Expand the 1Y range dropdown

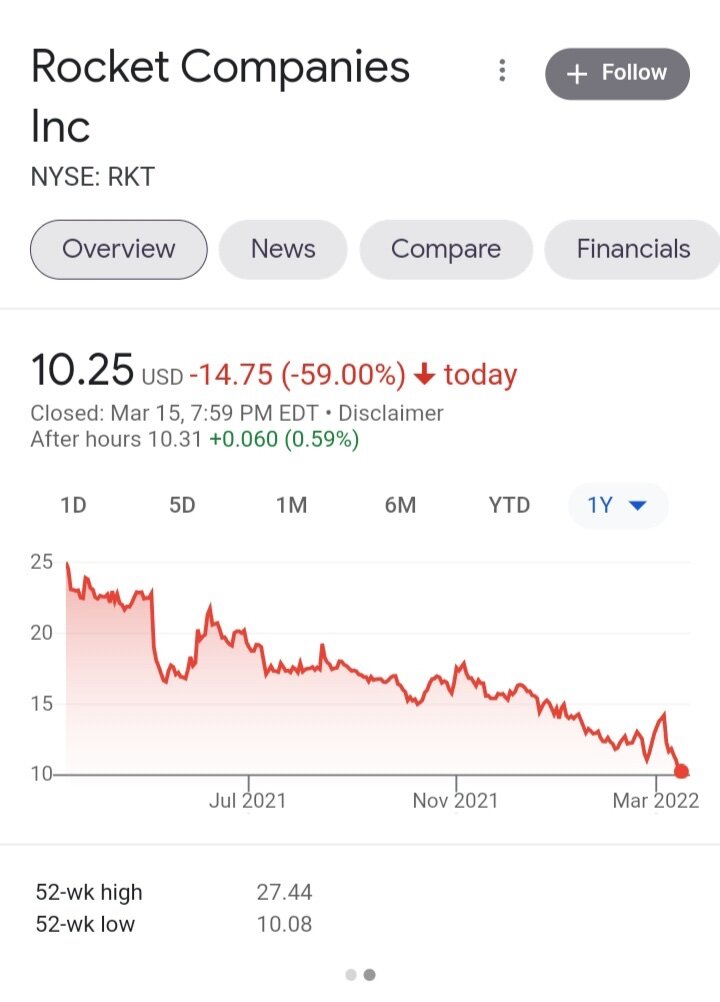tap(618, 505)
